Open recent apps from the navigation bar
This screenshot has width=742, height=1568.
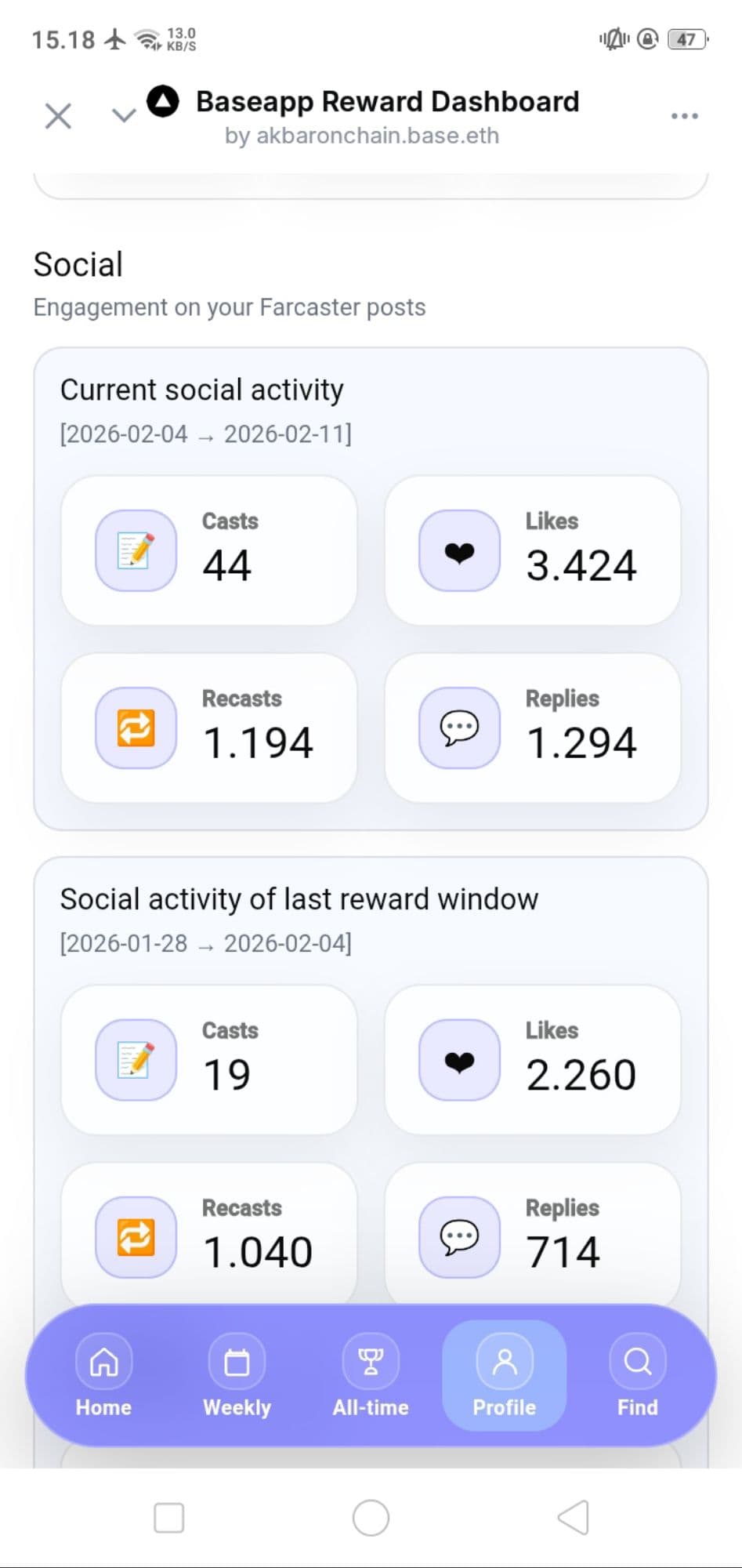point(169,1517)
